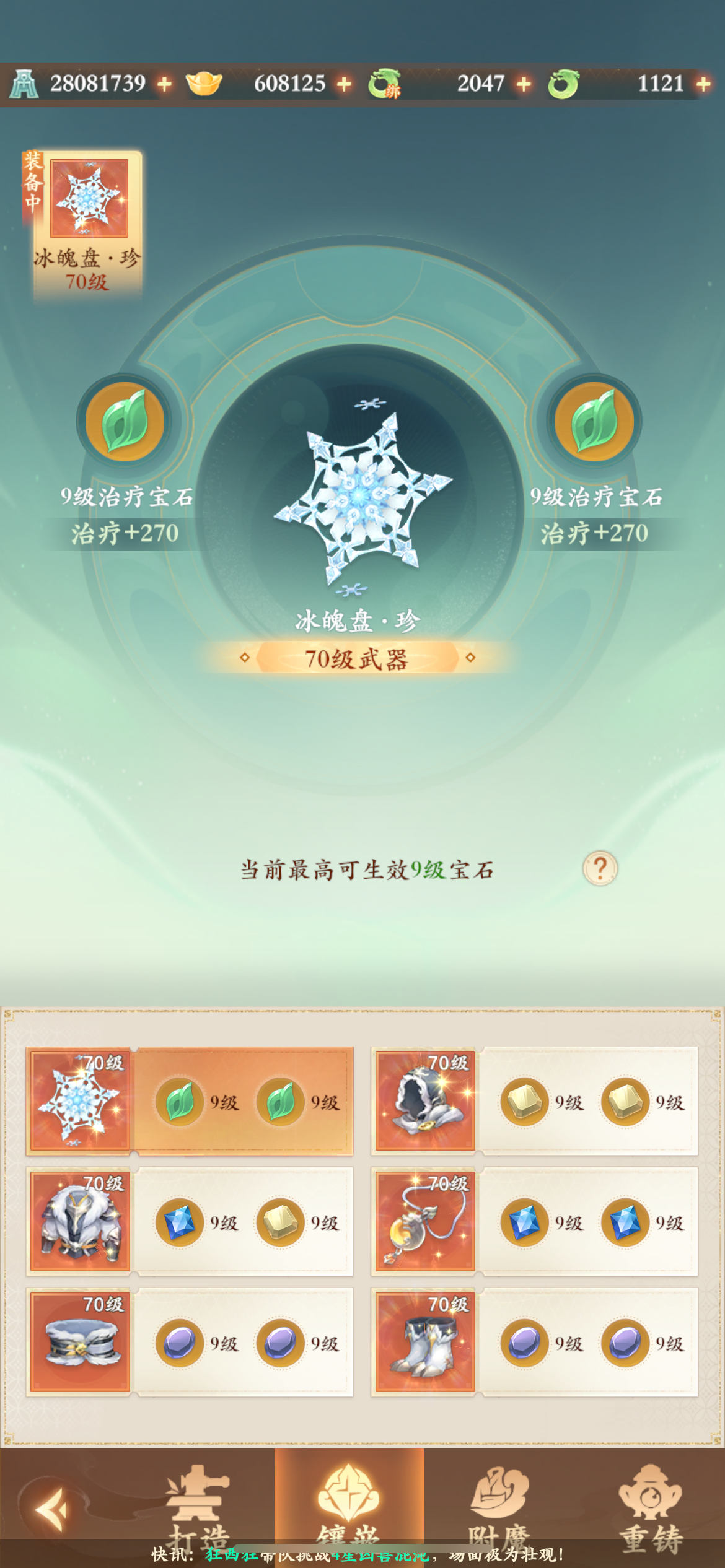The height and width of the screenshot is (1568, 725).
Task: Switch to the 镶嵌 tab
Action: 349,1508
